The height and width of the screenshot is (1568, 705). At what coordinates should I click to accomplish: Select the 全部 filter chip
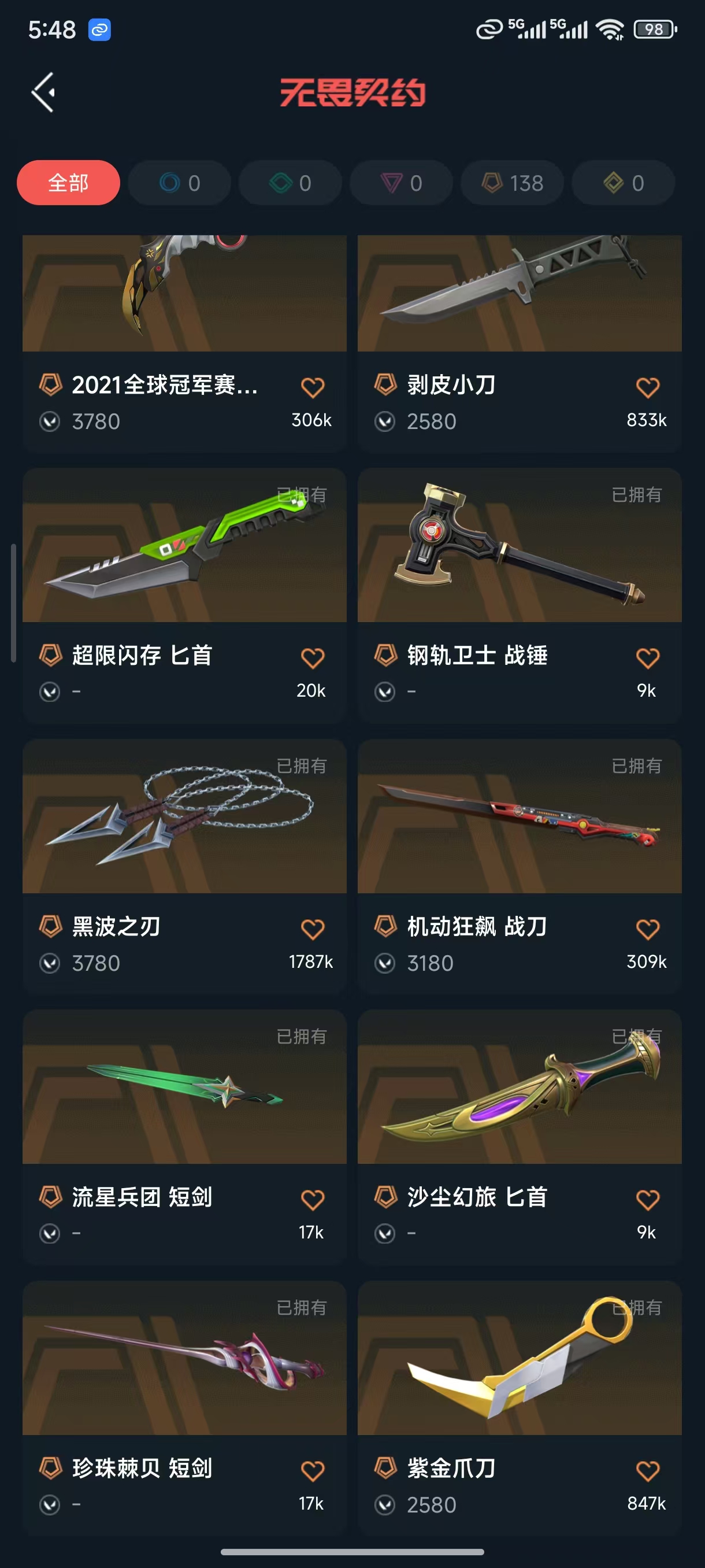click(68, 183)
